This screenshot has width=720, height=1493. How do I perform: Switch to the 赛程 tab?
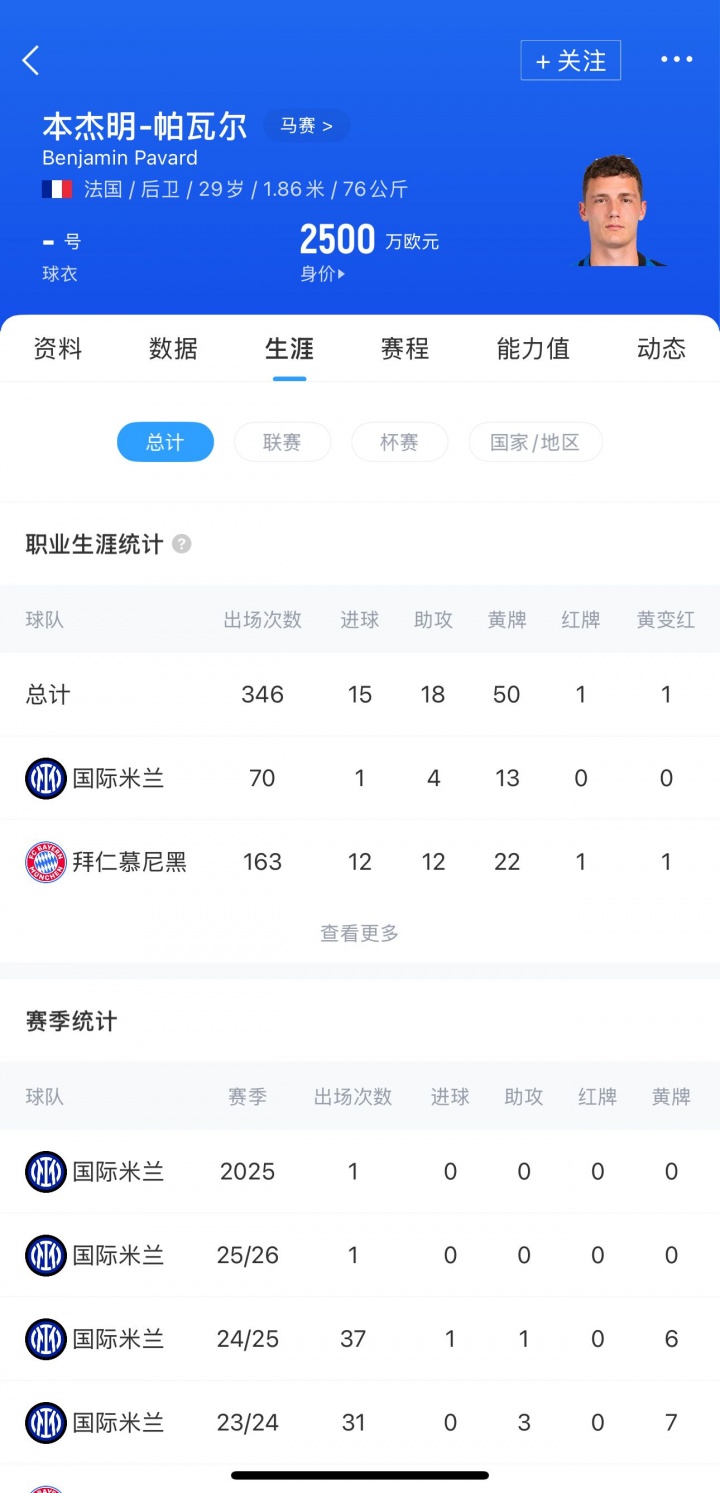[405, 348]
